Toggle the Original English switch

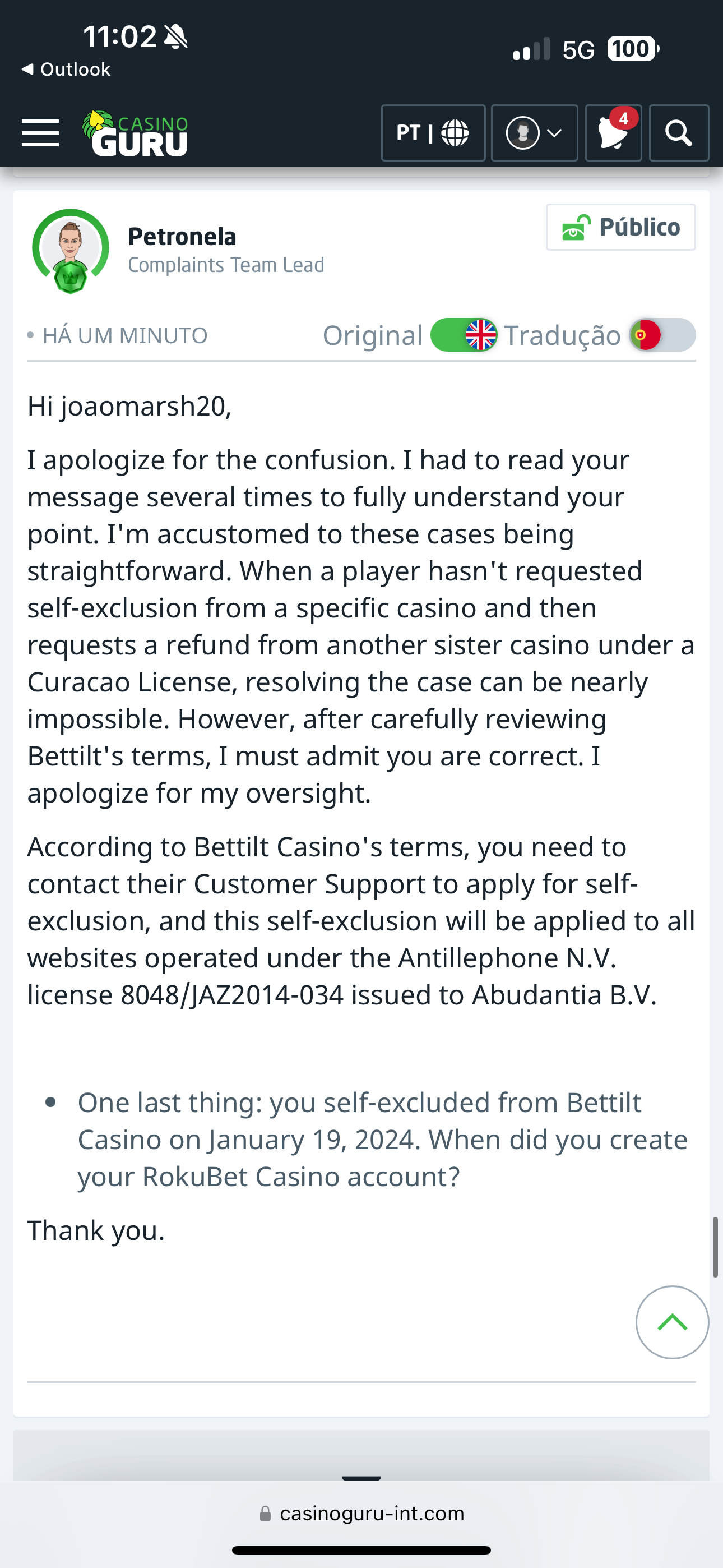pos(464,335)
